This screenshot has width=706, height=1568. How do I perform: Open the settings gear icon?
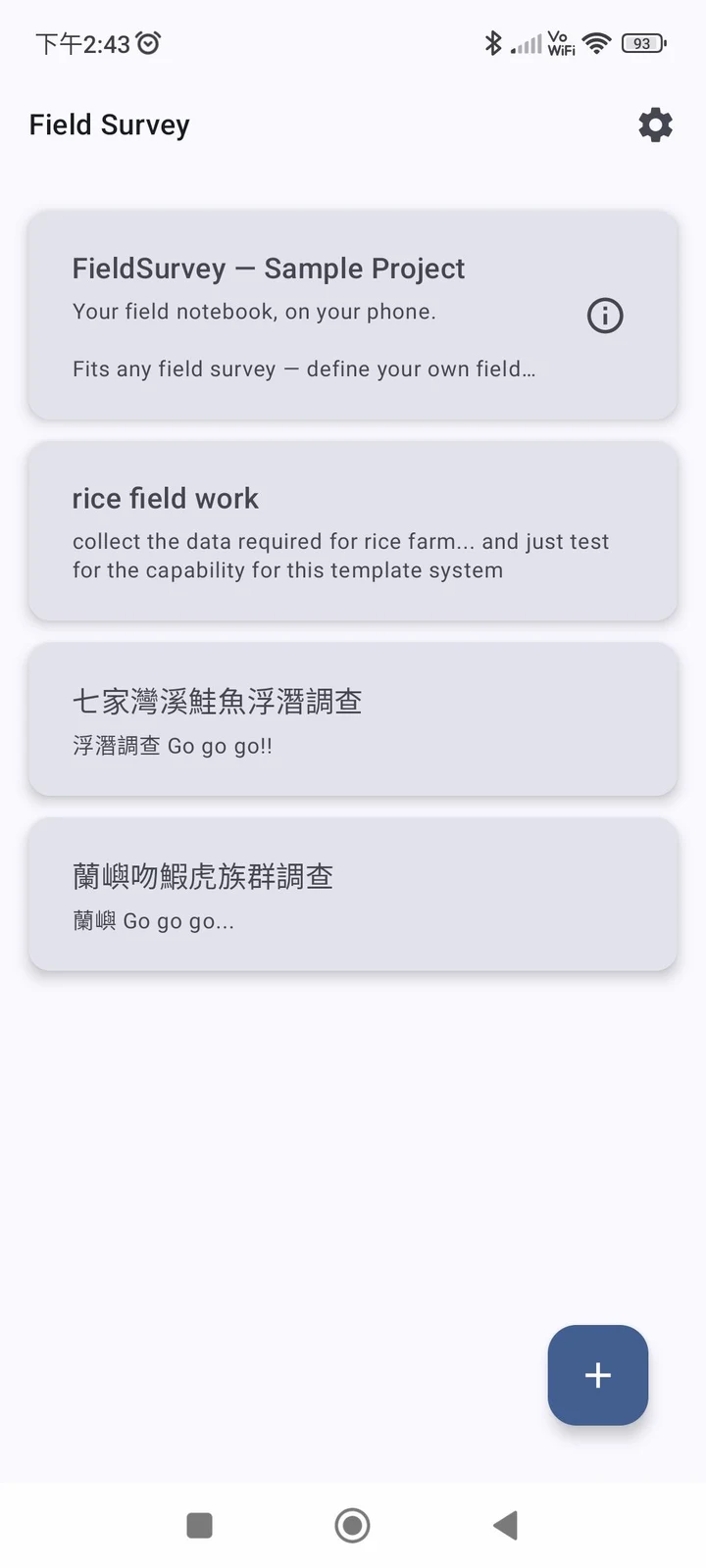[655, 124]
